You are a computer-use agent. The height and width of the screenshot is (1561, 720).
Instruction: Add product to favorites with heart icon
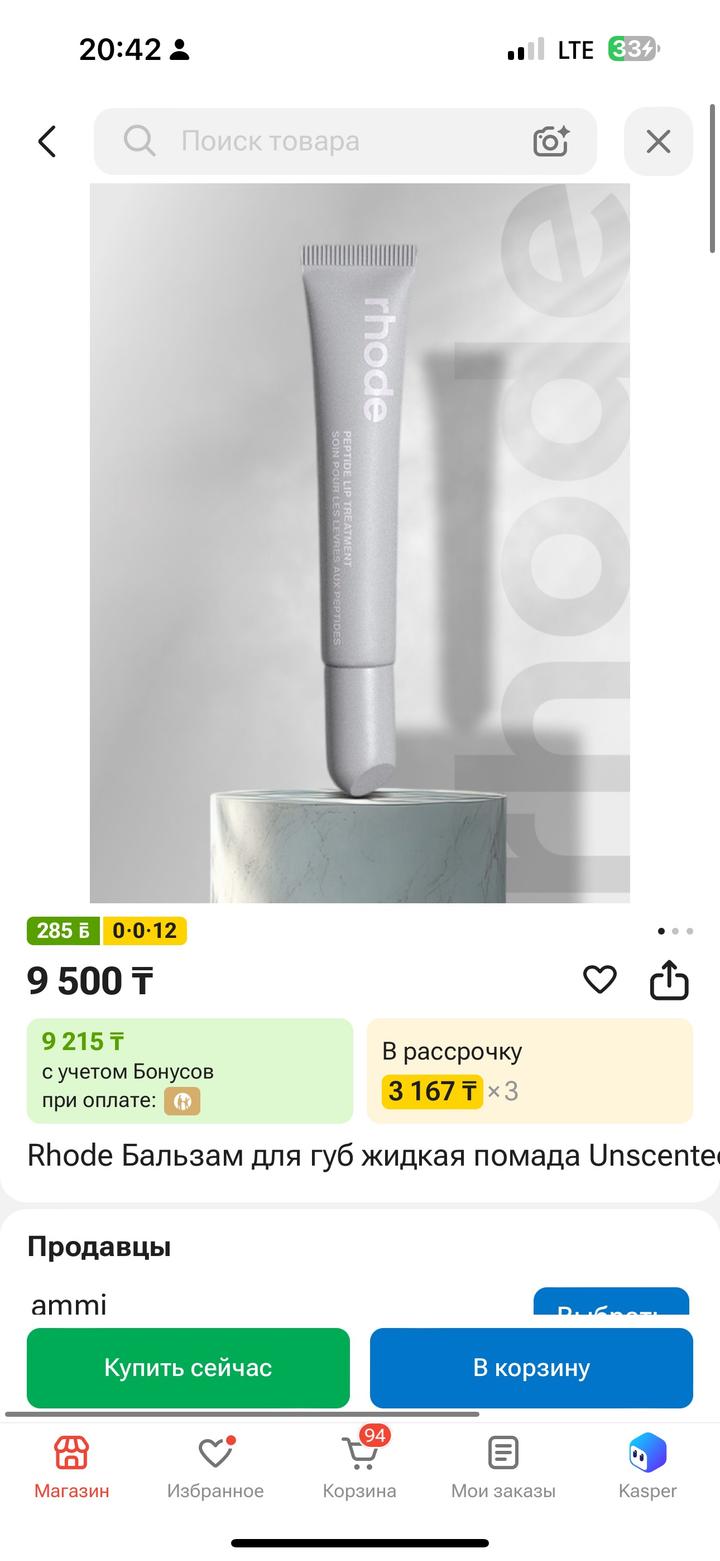coord(600,979)
